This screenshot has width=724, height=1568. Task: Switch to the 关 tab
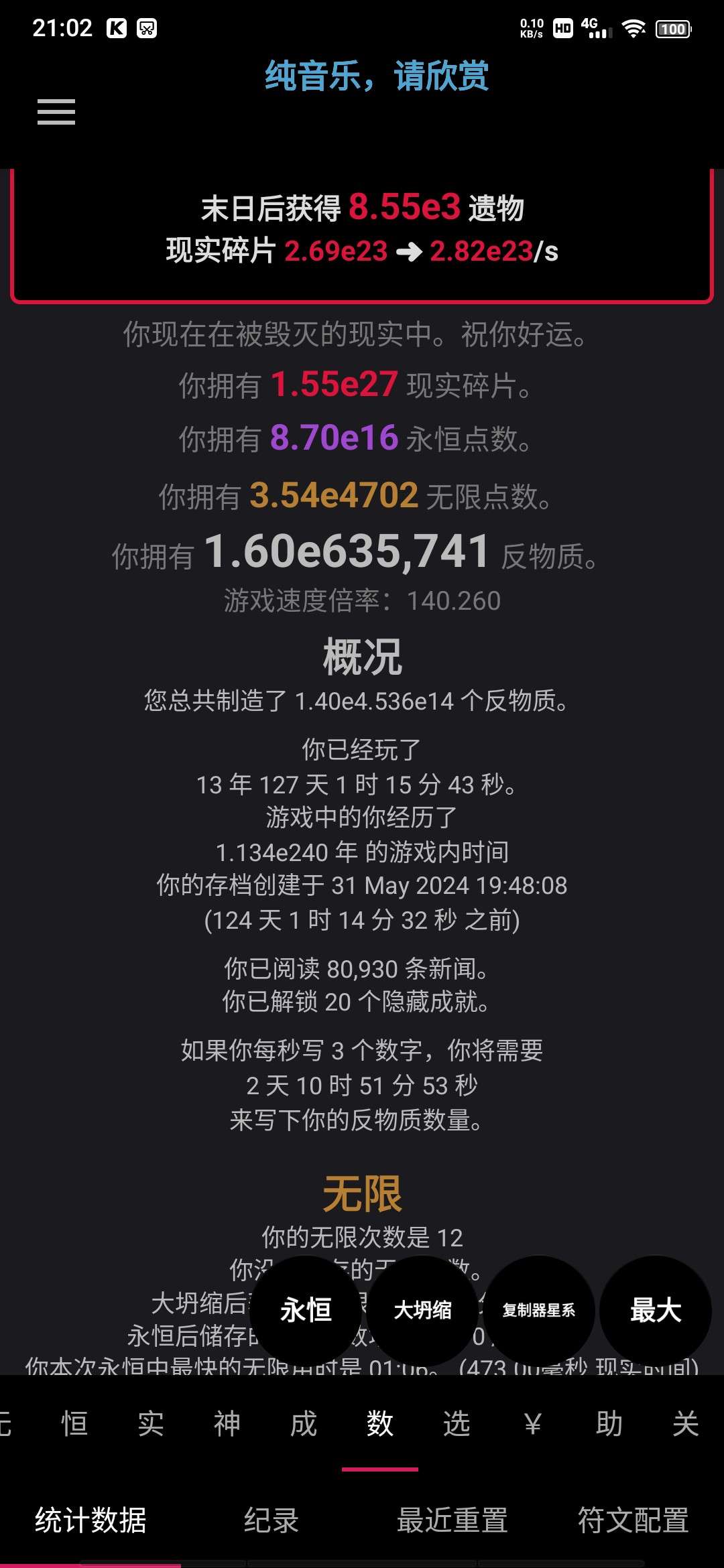(686, 1423)
